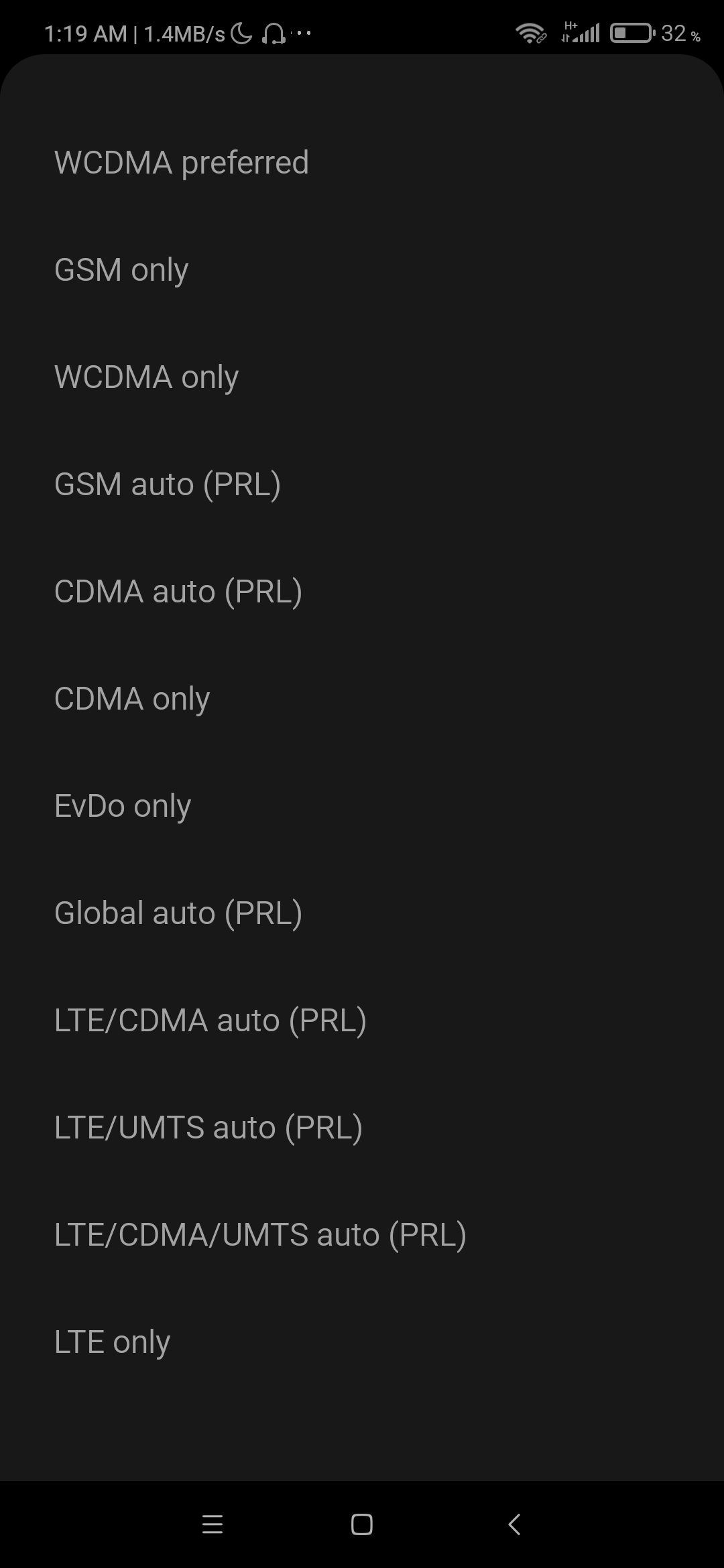This screenshot has height=1568, width=724.
Task: Select EvDo only network mode
Action: click(362, 806)
